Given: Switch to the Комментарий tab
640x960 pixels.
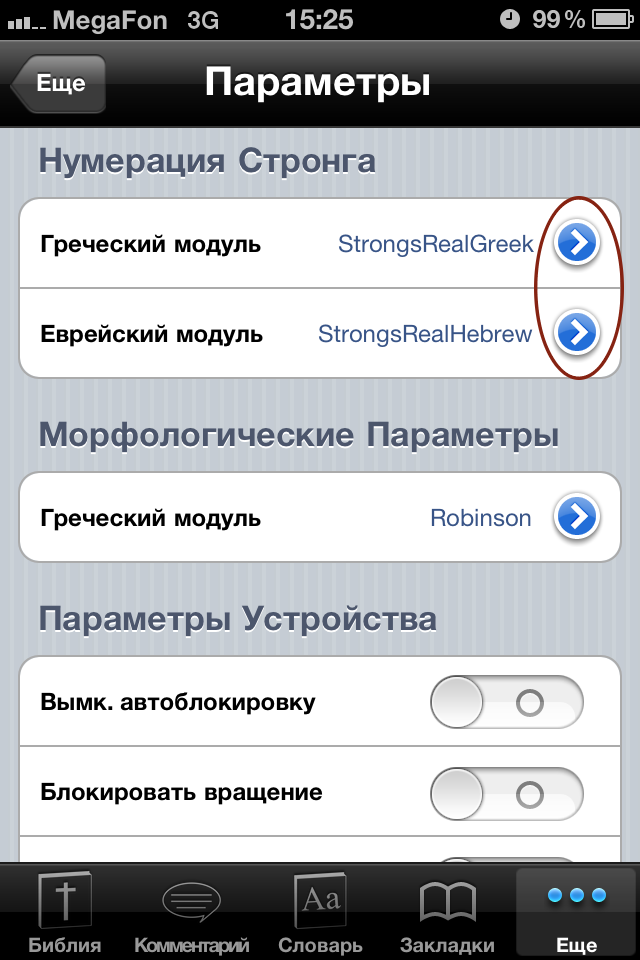Looking at the screenshot, I should pos(192,912).
